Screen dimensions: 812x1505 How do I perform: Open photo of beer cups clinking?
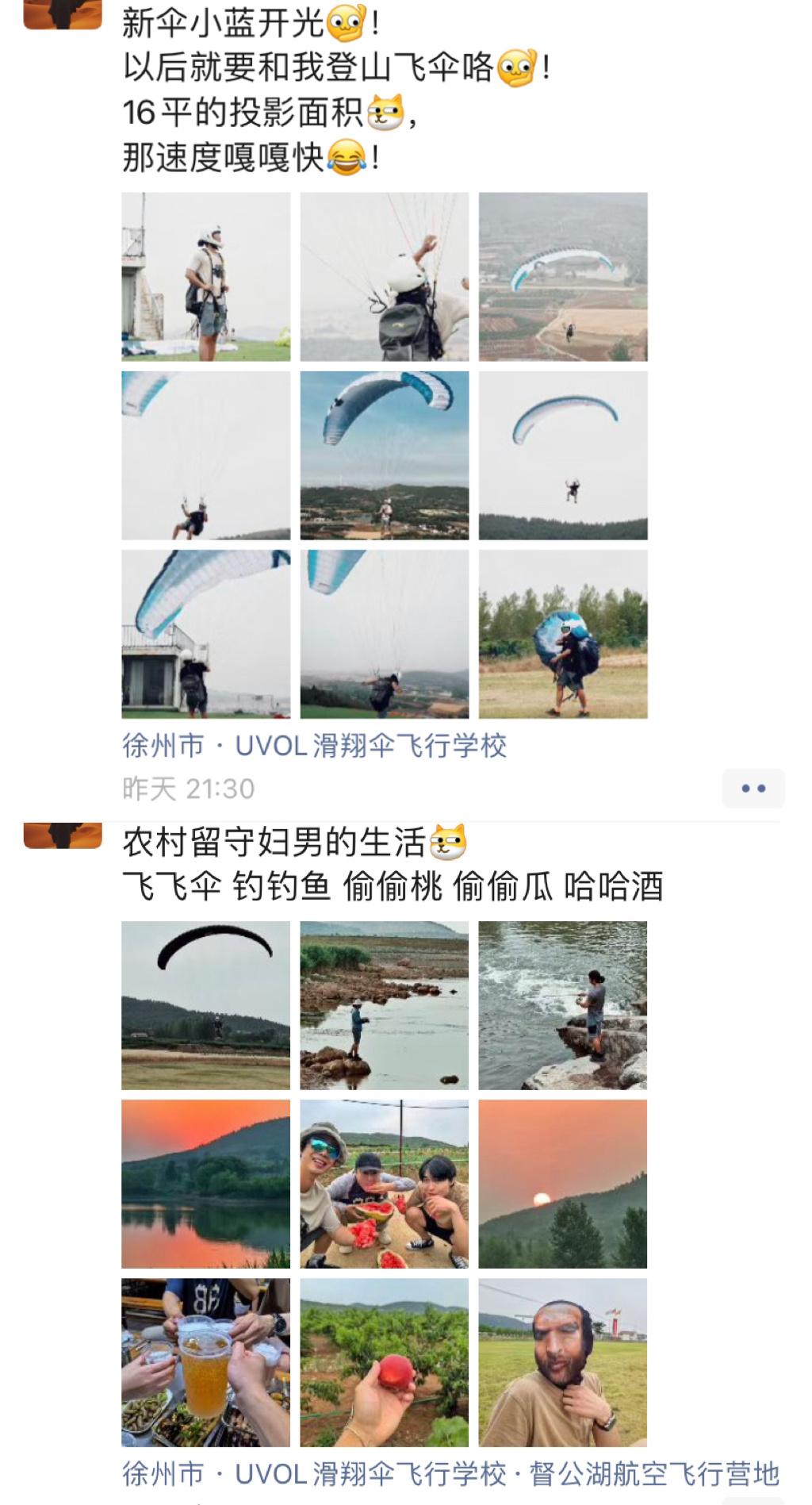(x=206, y=1362)
